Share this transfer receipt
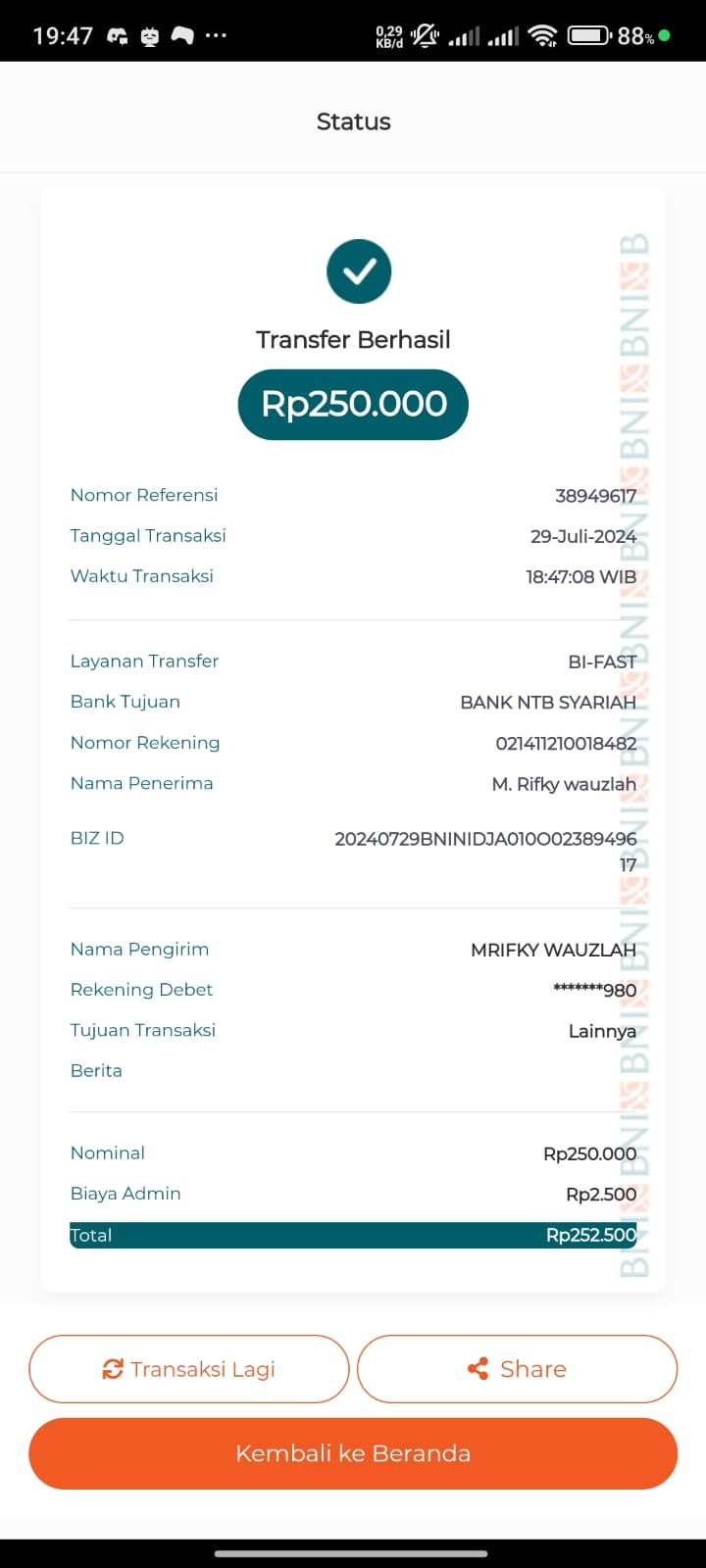Viewport: 706px width, 1568px height. 517,1369
